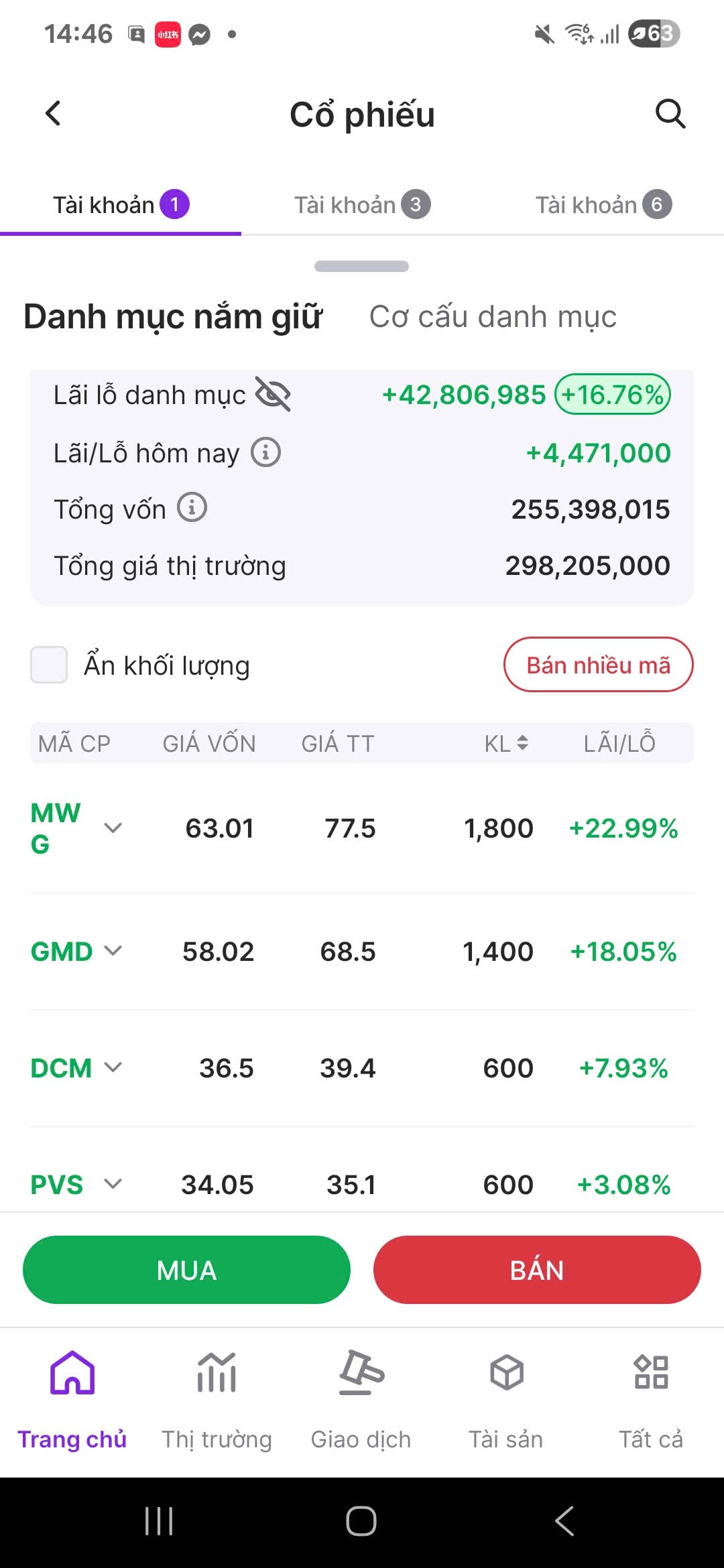Open info for Tổng vốn
Screen dimensions: 724x1568
(192, 508)
